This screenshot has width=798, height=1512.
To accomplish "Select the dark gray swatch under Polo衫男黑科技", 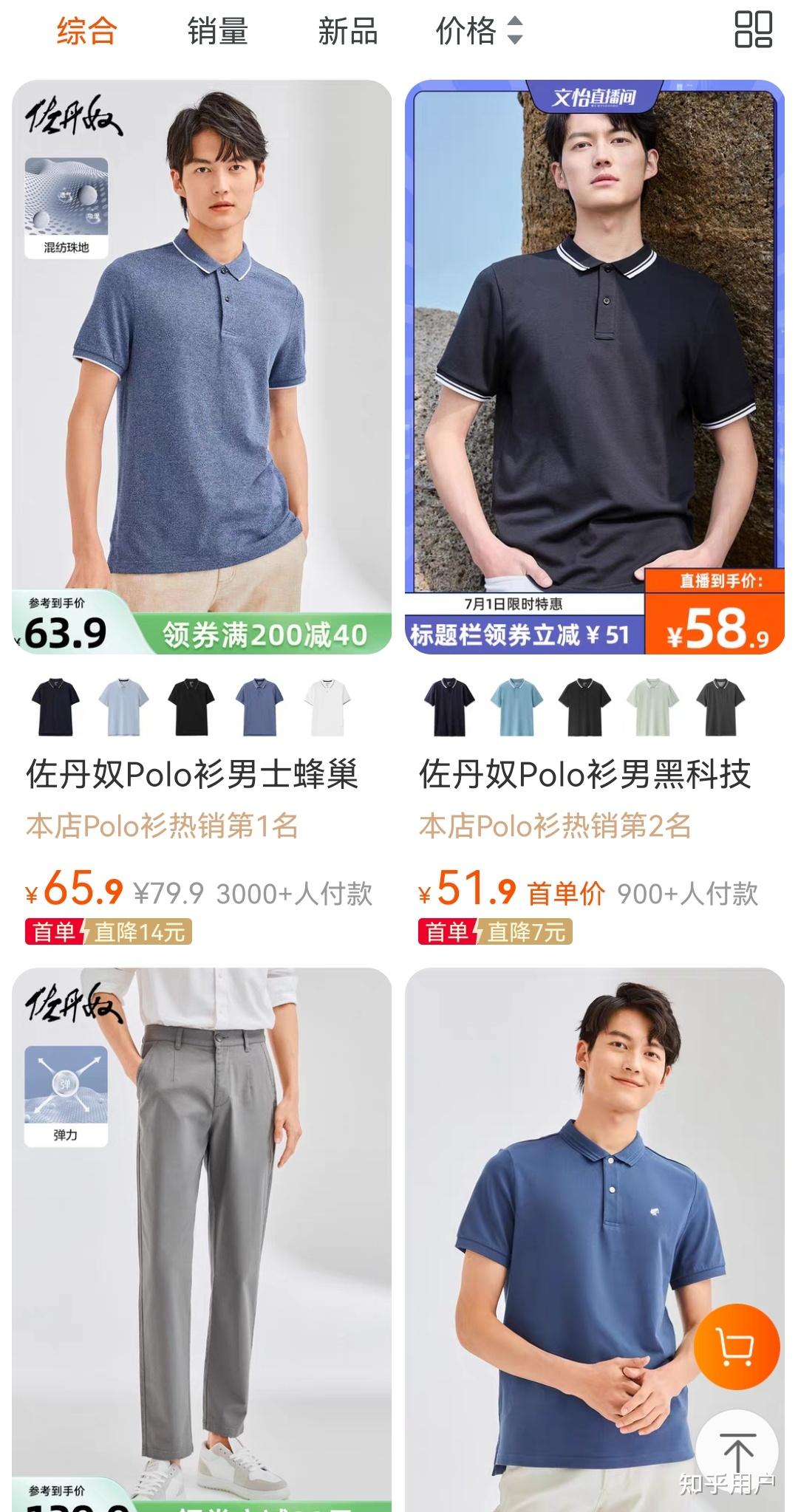I will pyautogui.click(x=720, y=707).
